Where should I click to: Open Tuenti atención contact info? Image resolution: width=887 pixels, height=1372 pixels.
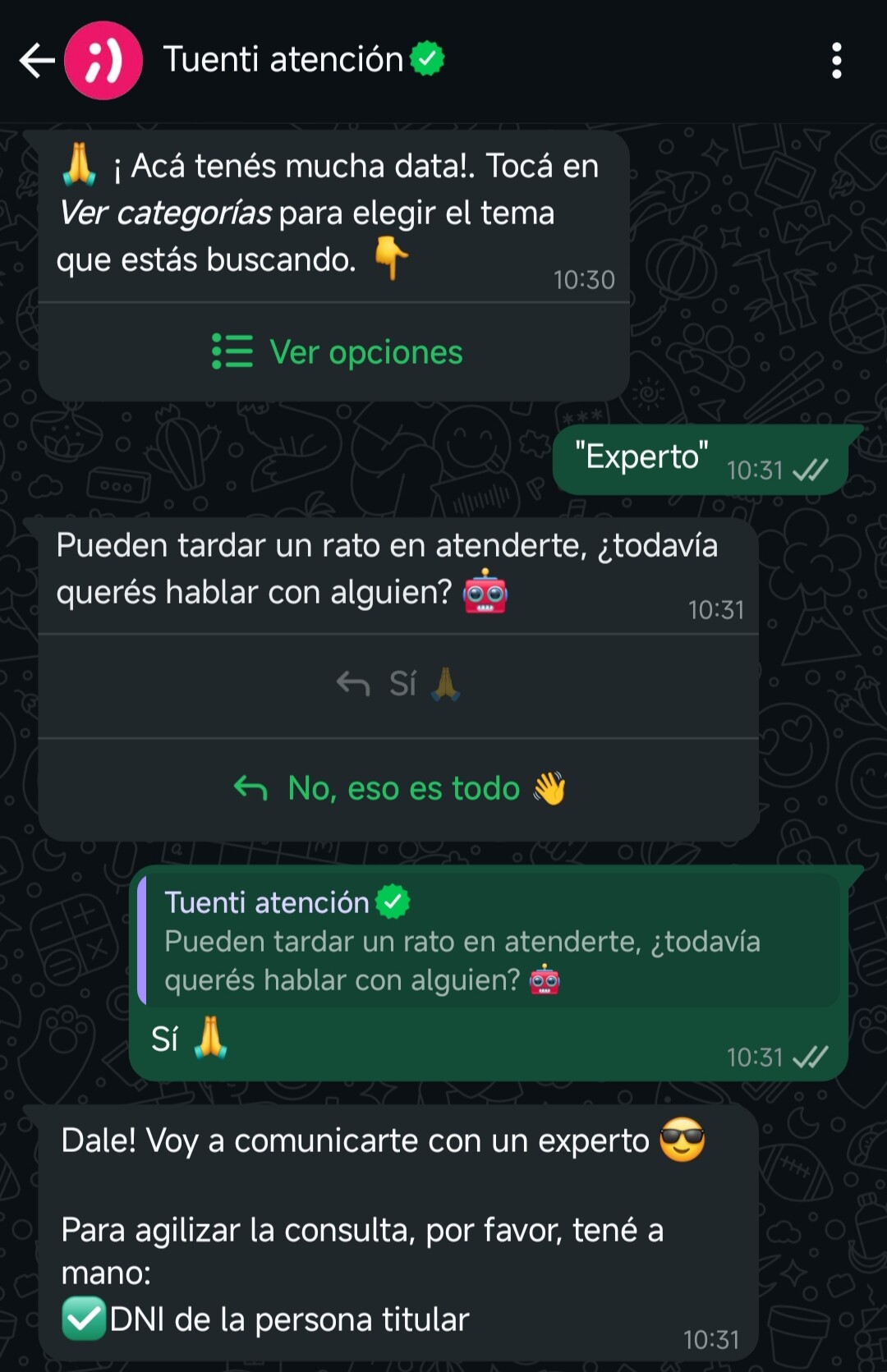pos(283,60)
